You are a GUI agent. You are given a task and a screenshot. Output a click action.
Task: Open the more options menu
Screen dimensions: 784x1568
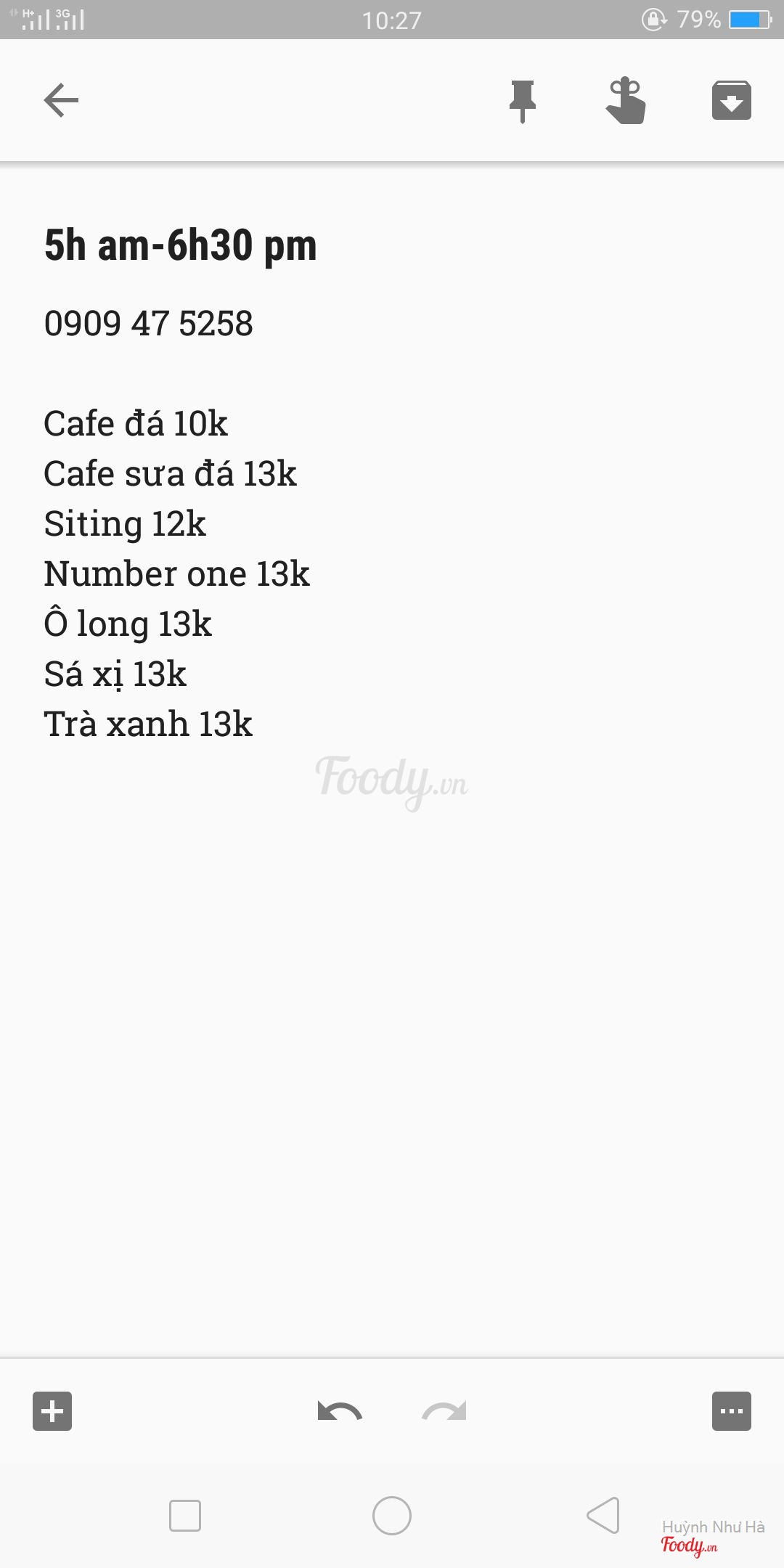pos(731,1411)
